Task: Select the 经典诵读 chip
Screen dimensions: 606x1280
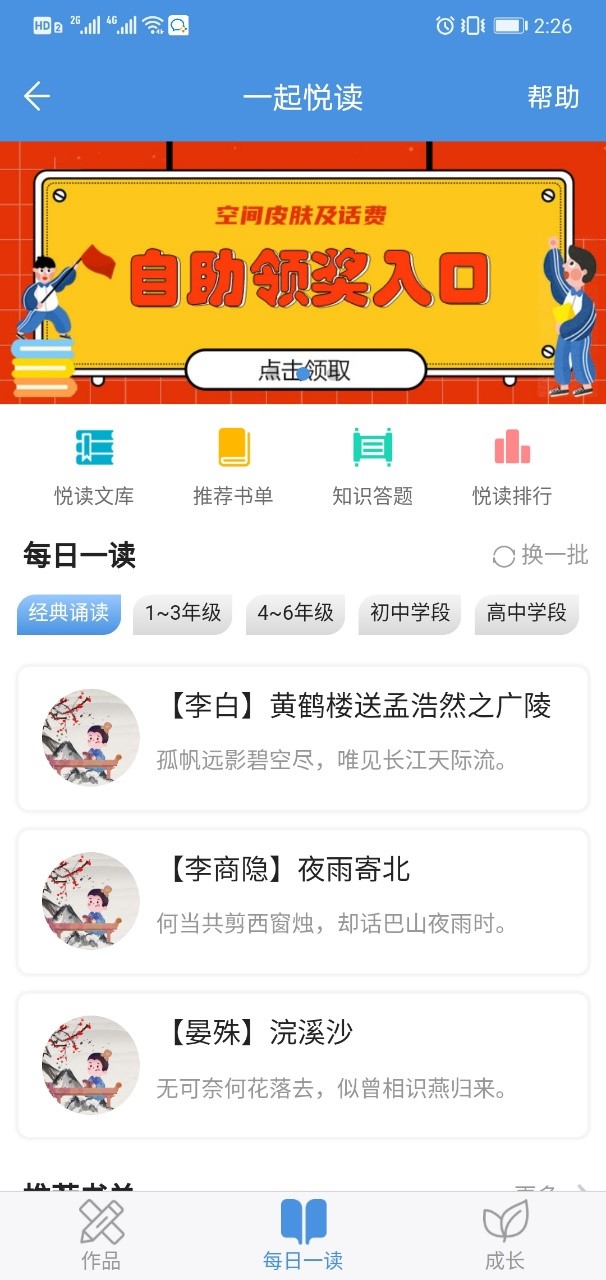Action: (x=69, y=613)
